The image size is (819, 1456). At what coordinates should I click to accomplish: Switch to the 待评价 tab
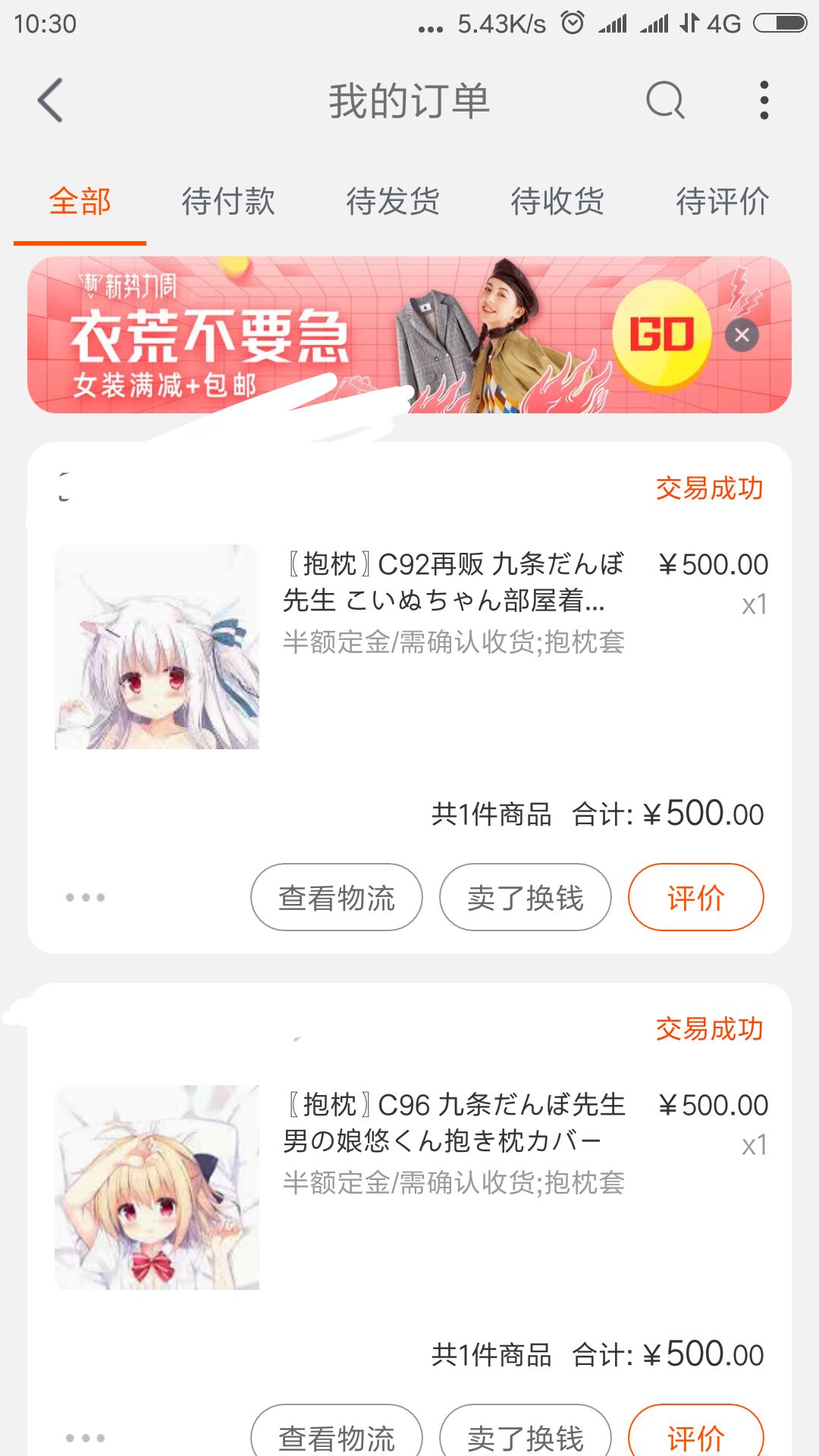pyautogui.click(x=722, y=202)
